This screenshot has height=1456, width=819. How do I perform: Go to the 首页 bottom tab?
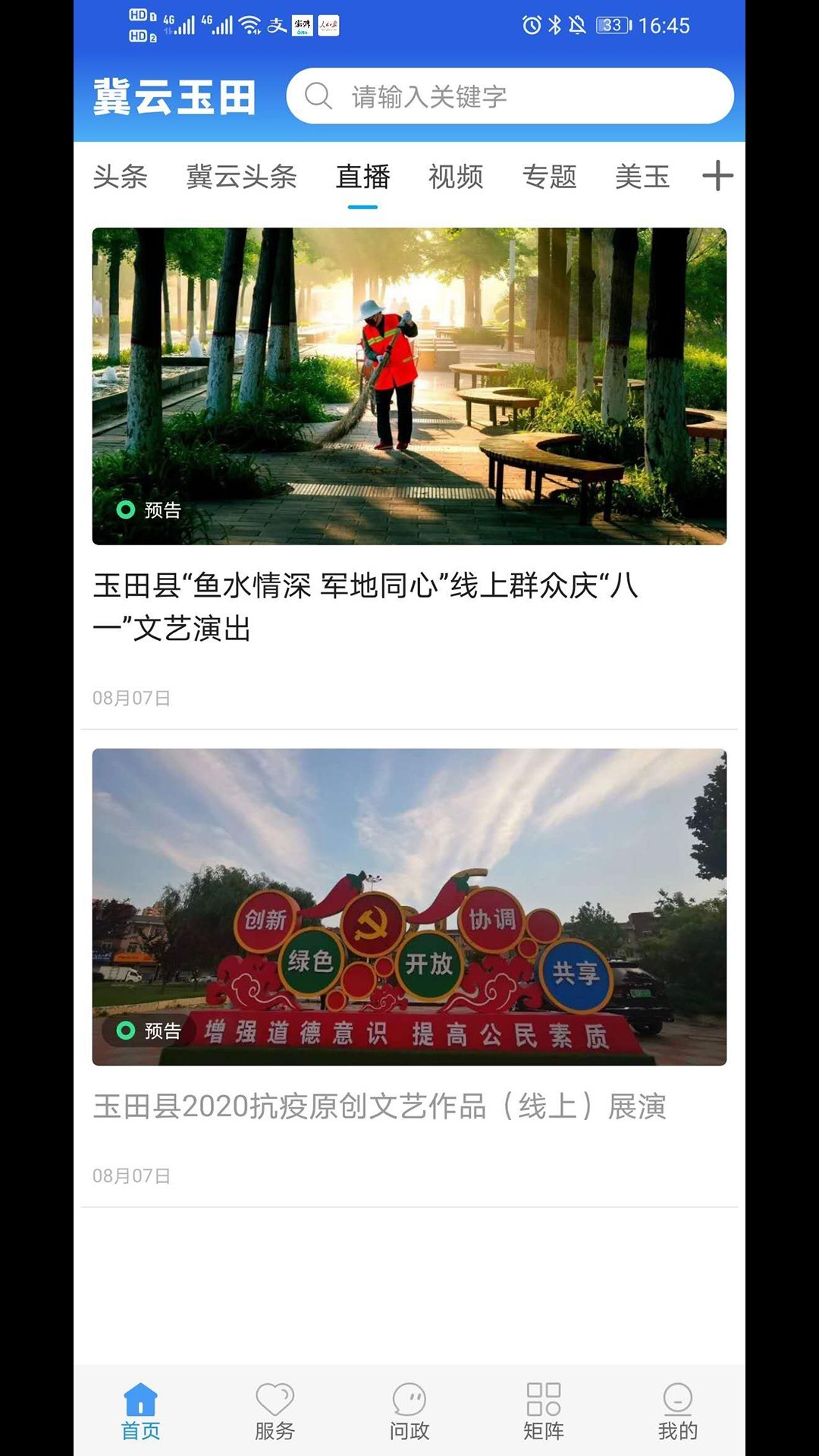[140, 1412]
